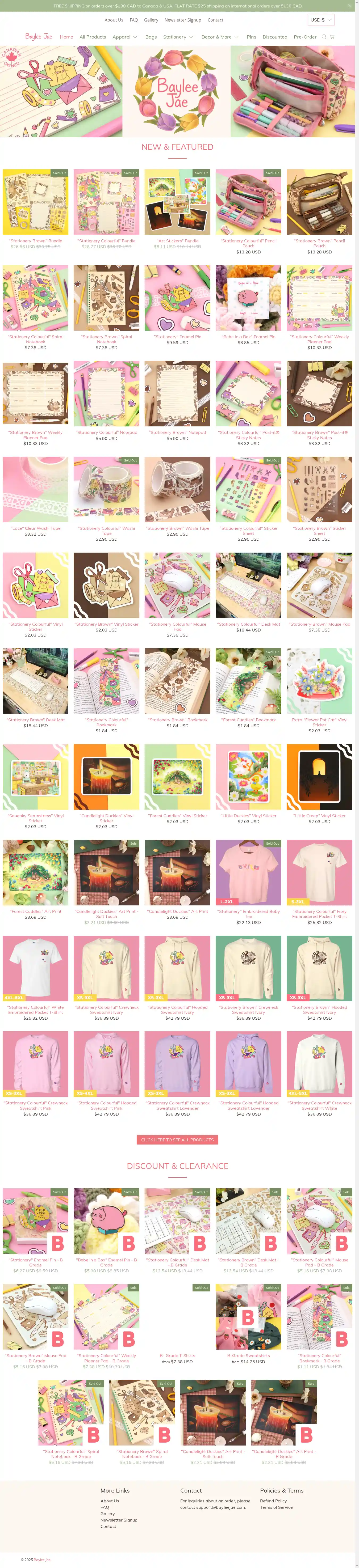Open the USD currency dropdown
Viewport: 359px width, 1568px height.
coord(321,19)
